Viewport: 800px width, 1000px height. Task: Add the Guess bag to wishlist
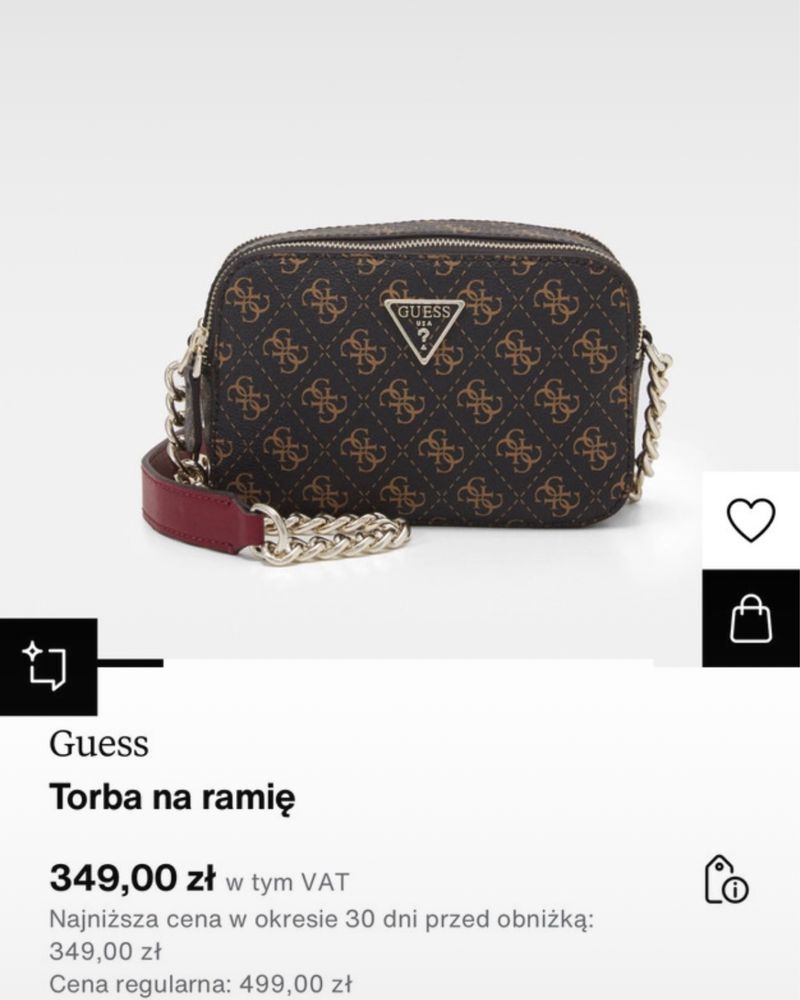(x=750, y=520)
